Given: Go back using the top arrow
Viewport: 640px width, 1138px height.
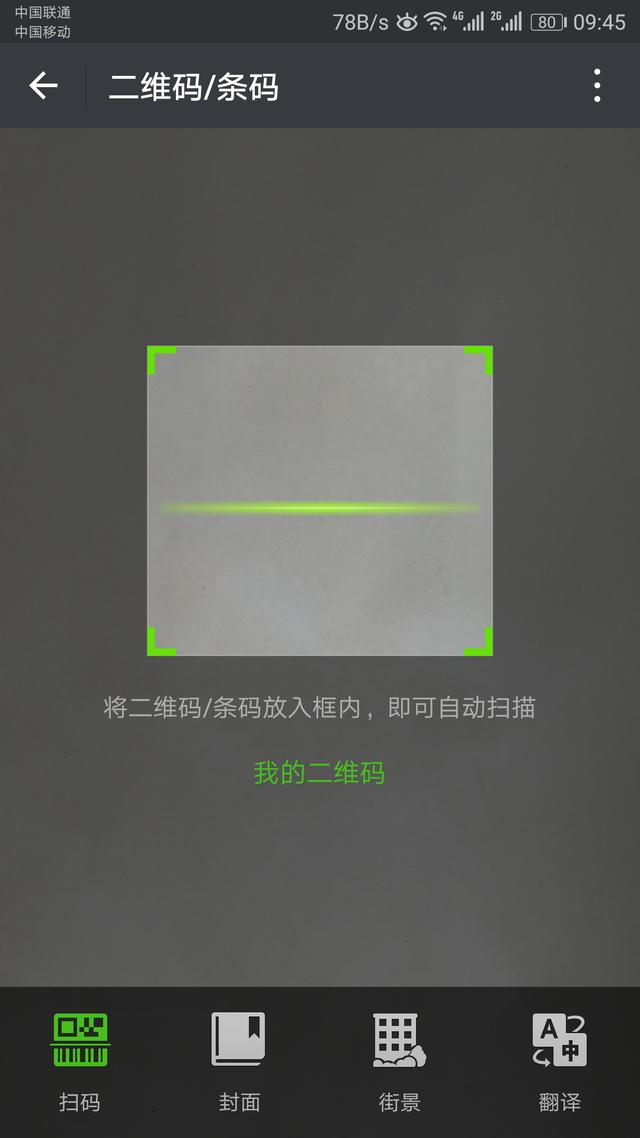Looking at the screenshot, I should coord(43,86).
